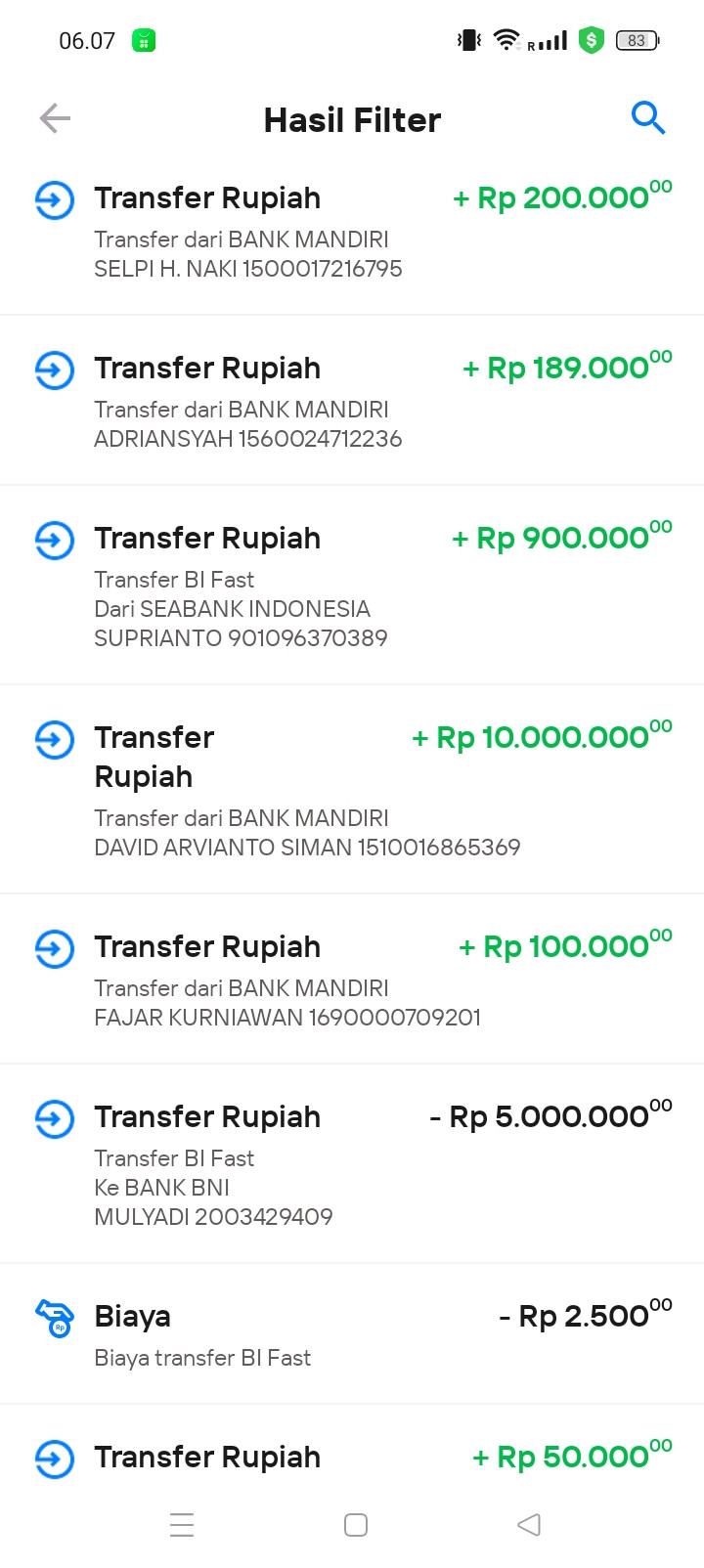Open the Rp 50.000 transfer entry
Image resolution: width=704 pixels, height=1568 pixels.
tap(352, 1458)
